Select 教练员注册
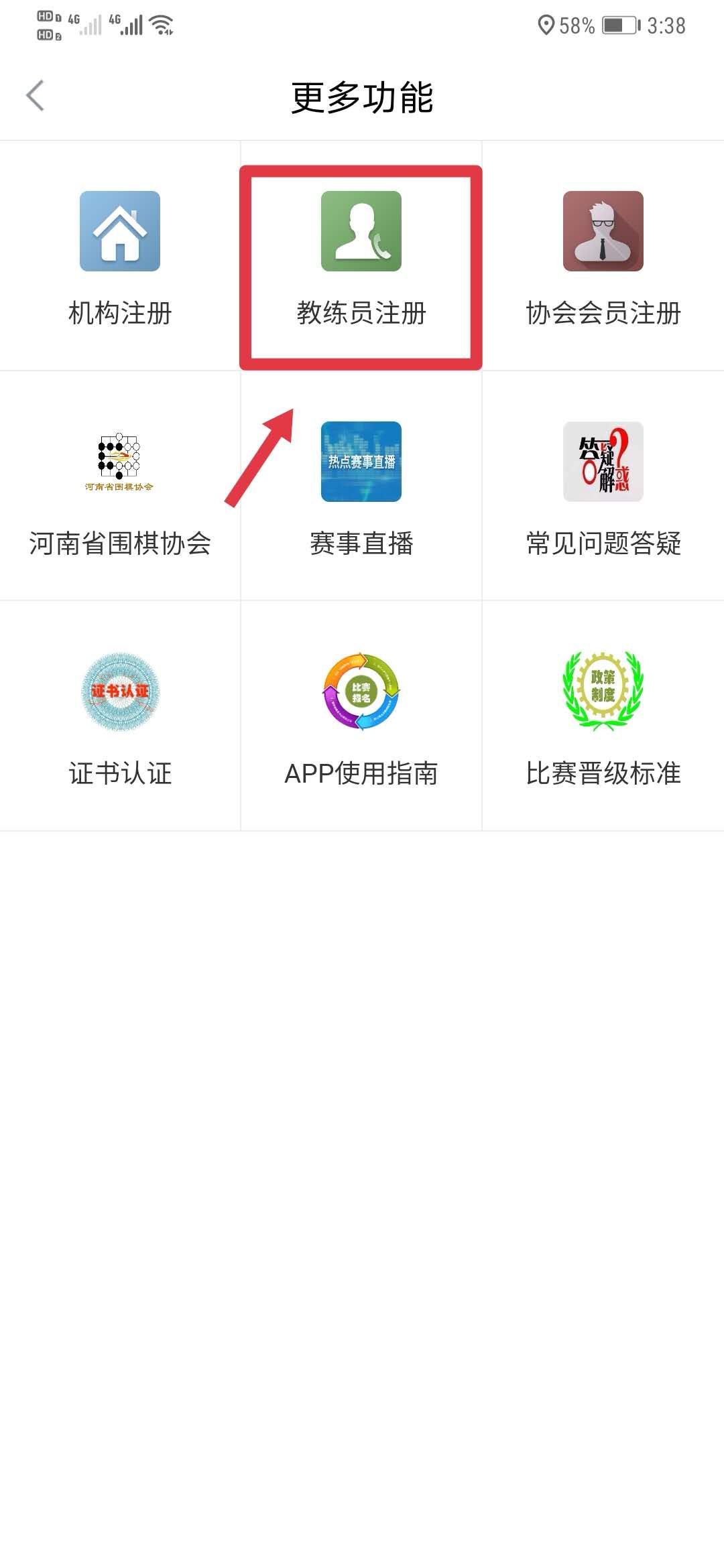 361,257
